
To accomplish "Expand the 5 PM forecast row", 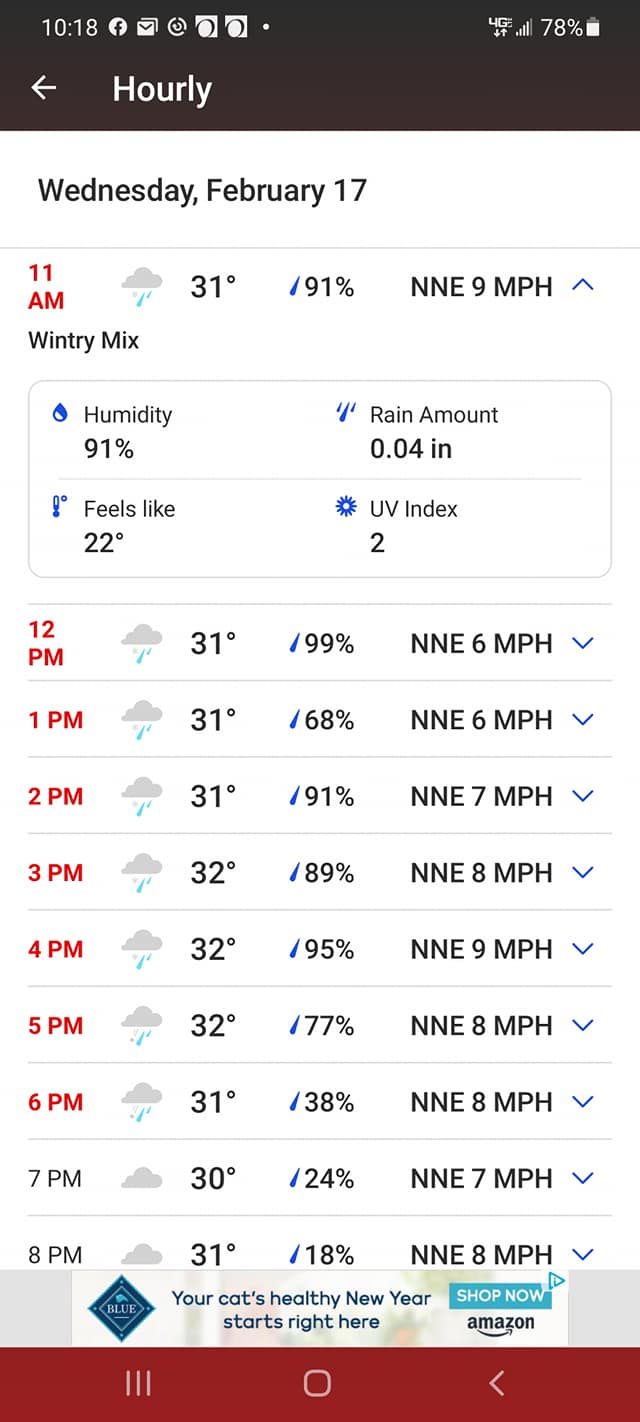I will [582, 1025].
